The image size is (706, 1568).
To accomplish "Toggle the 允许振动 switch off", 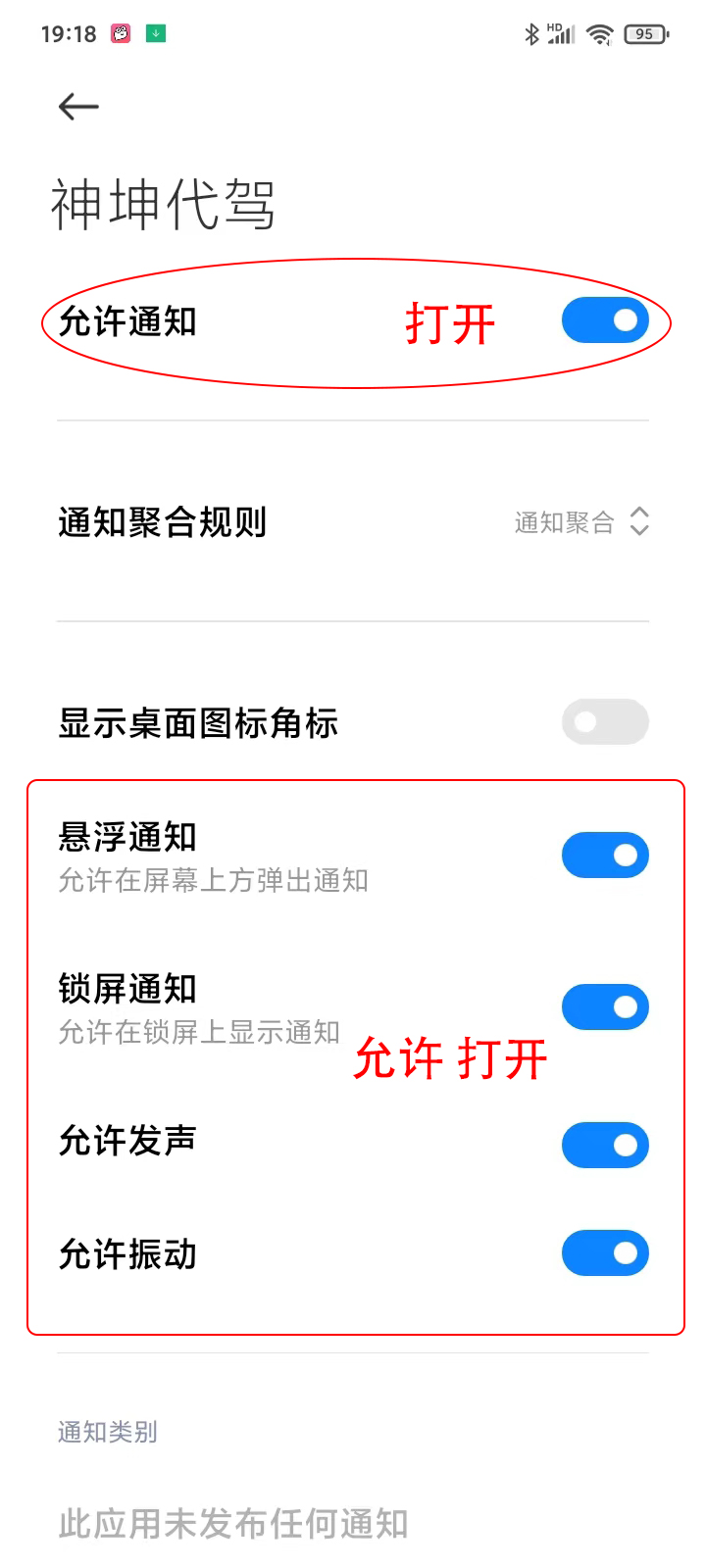I will pos(605,1253).
